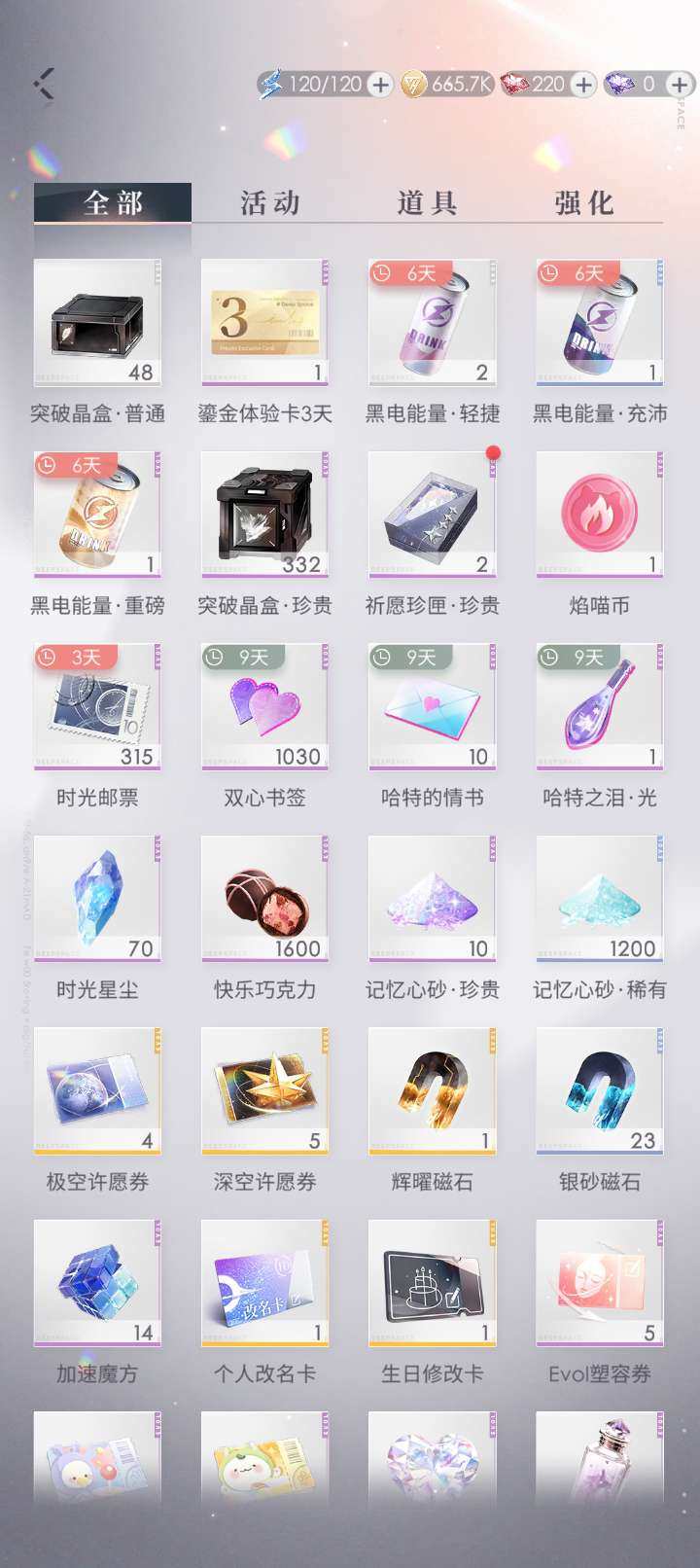Select the 焰喵币 currency item

coord(600,513)
